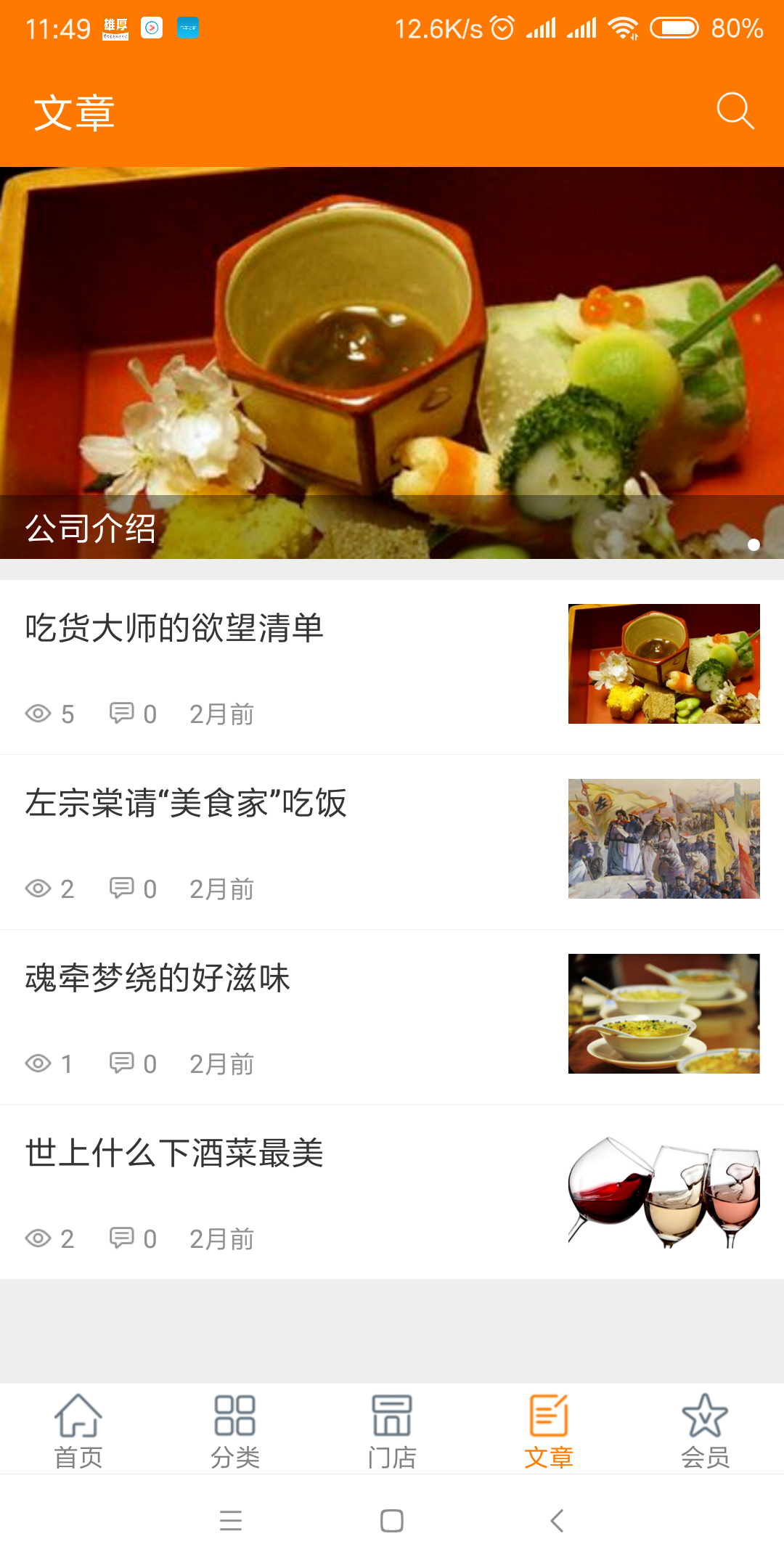Click the eye icon next to 吃货大师的欲望清单
784x1568 pixels.
[x=40, y=714]
